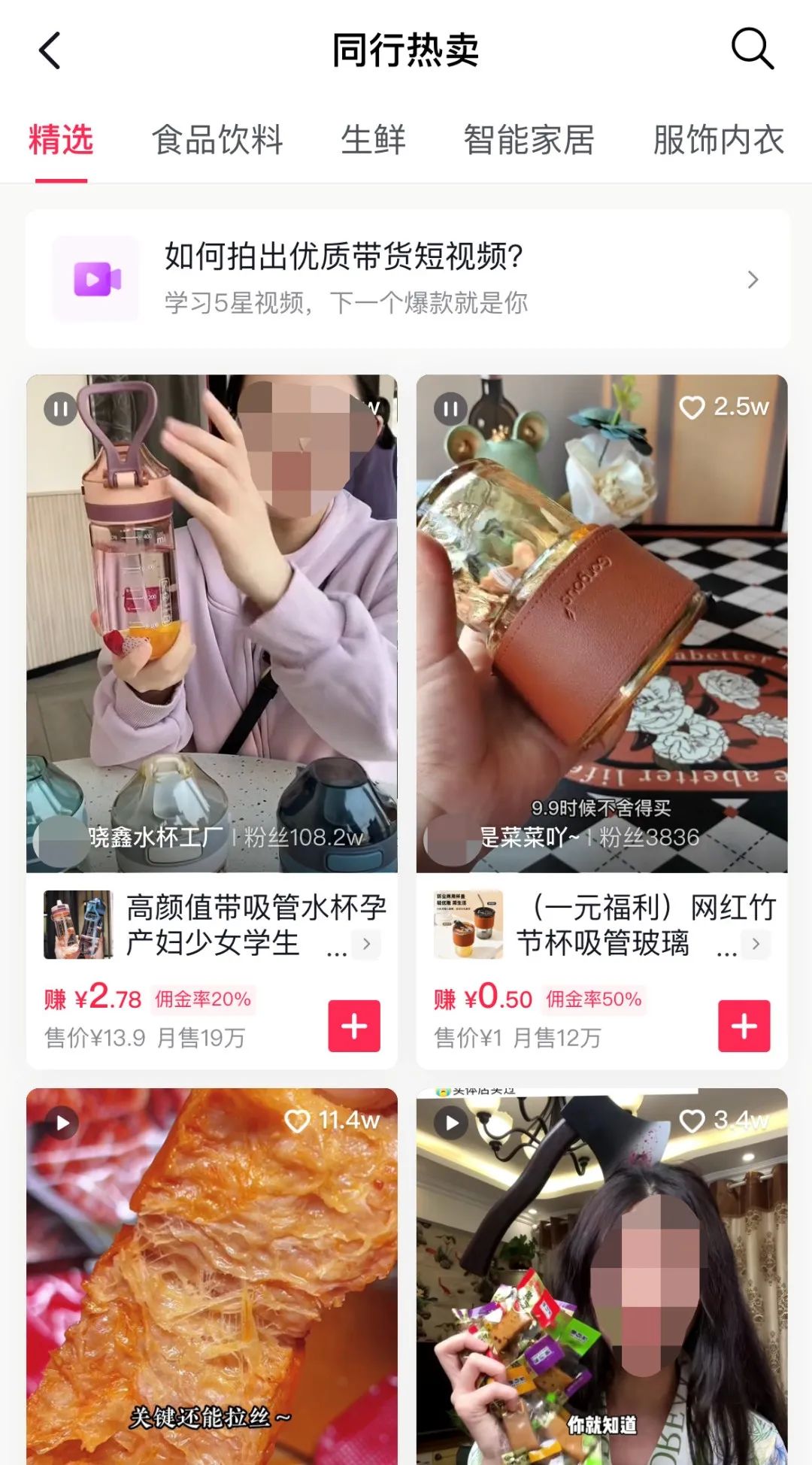Image resolution: width=812 pixels, height=1465 pixels.
Task: Expand the 高颜值带吸管水杯 product title
Action: click(x=366, y=945)
